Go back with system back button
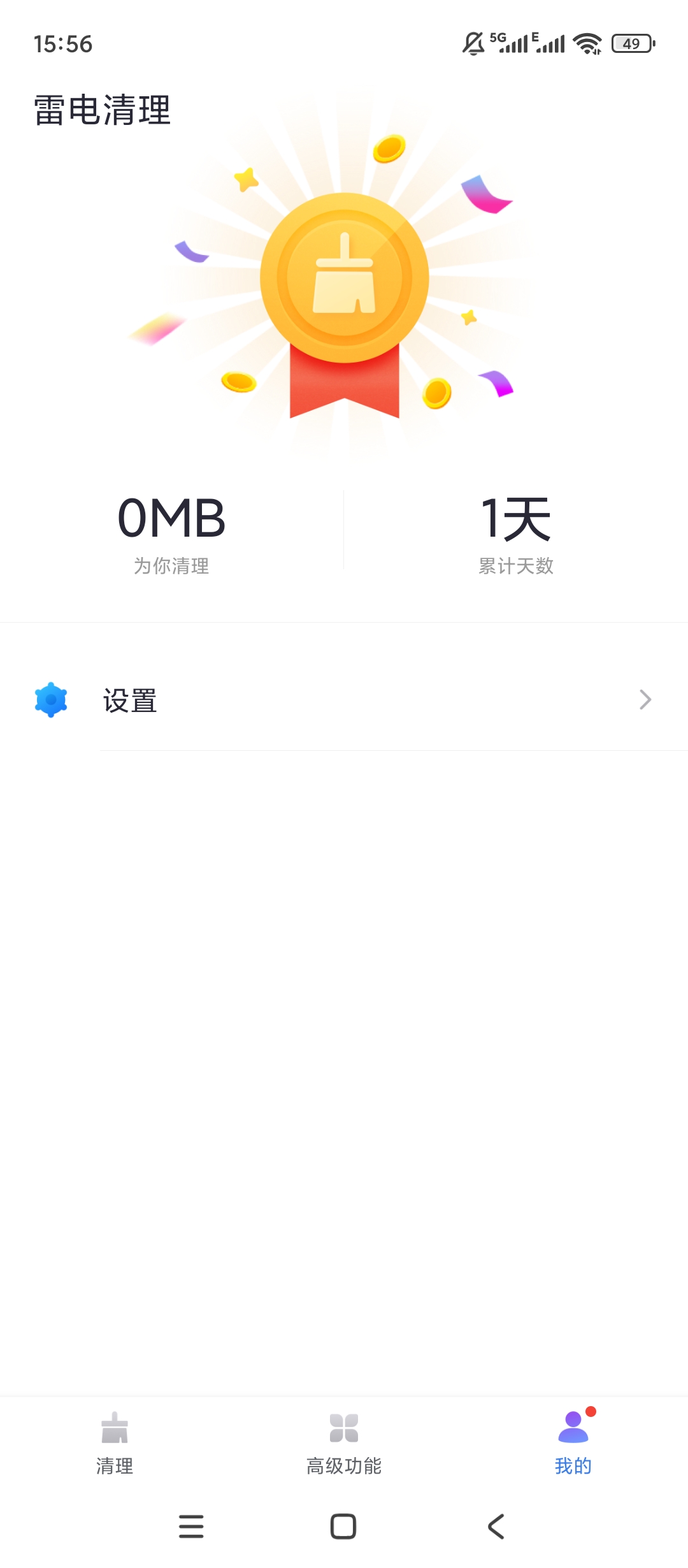Image resolution: width=688 pixels, height=1568 pixels. 496,1526
